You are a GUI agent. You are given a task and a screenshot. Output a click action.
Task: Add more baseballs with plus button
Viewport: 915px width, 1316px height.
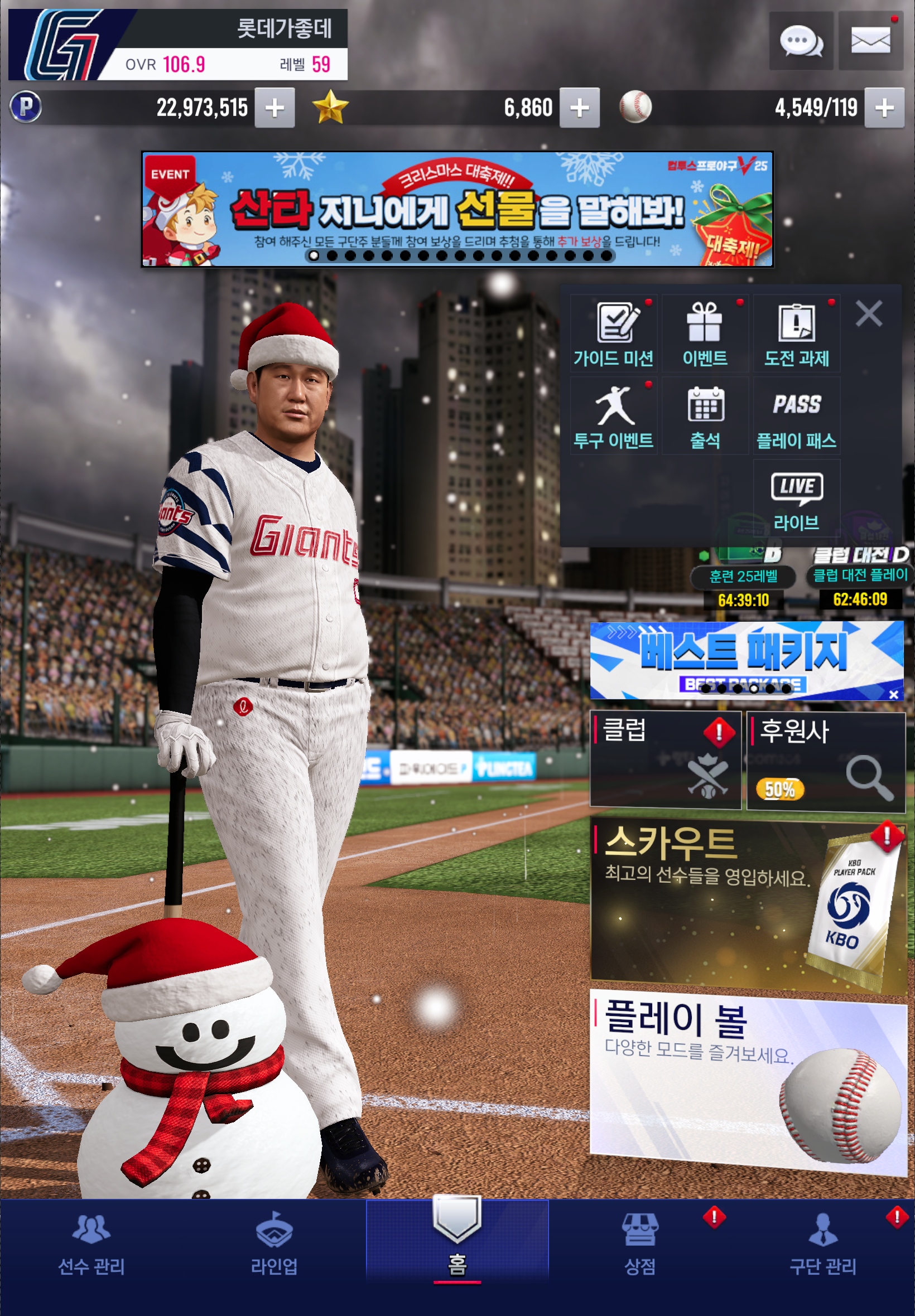point(884,108)
